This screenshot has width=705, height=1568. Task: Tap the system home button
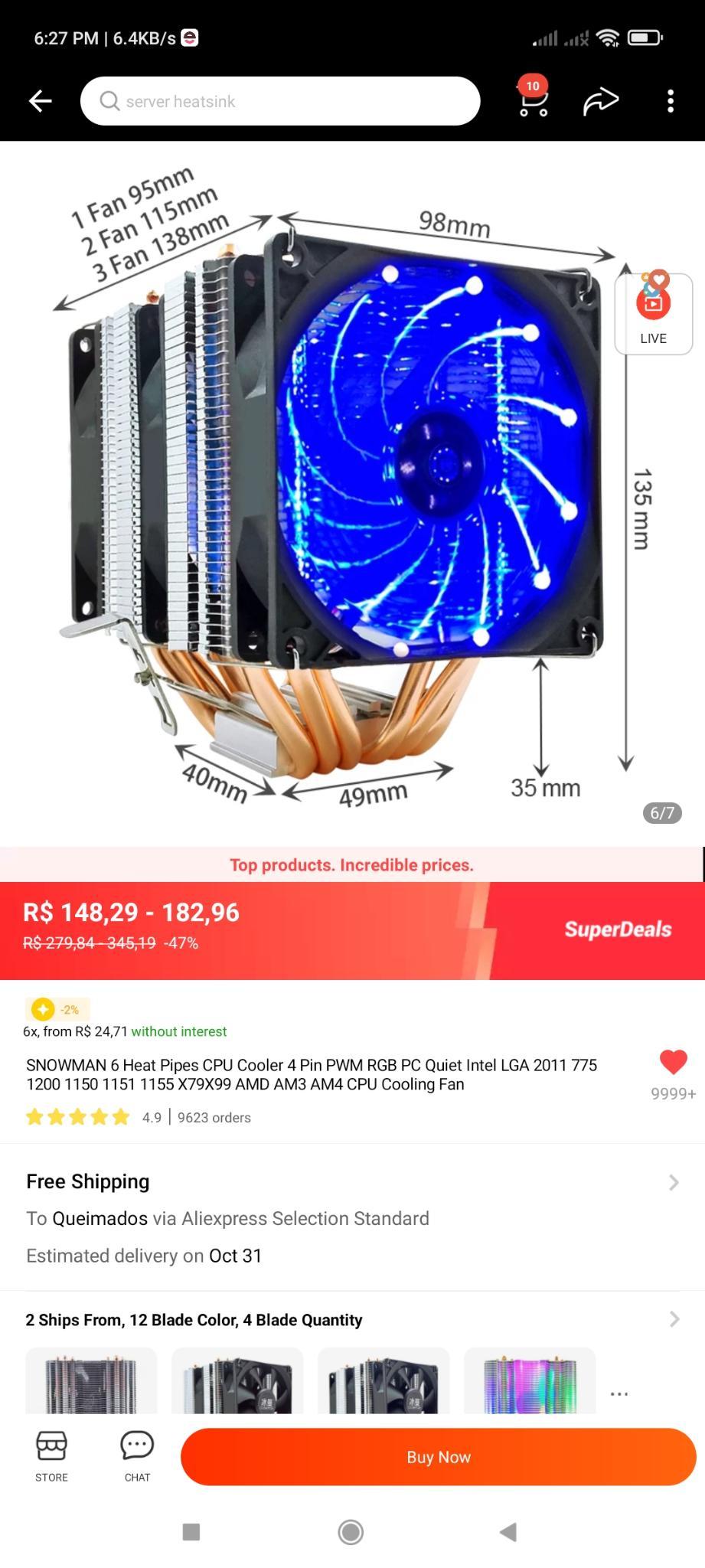[351, 1532]
